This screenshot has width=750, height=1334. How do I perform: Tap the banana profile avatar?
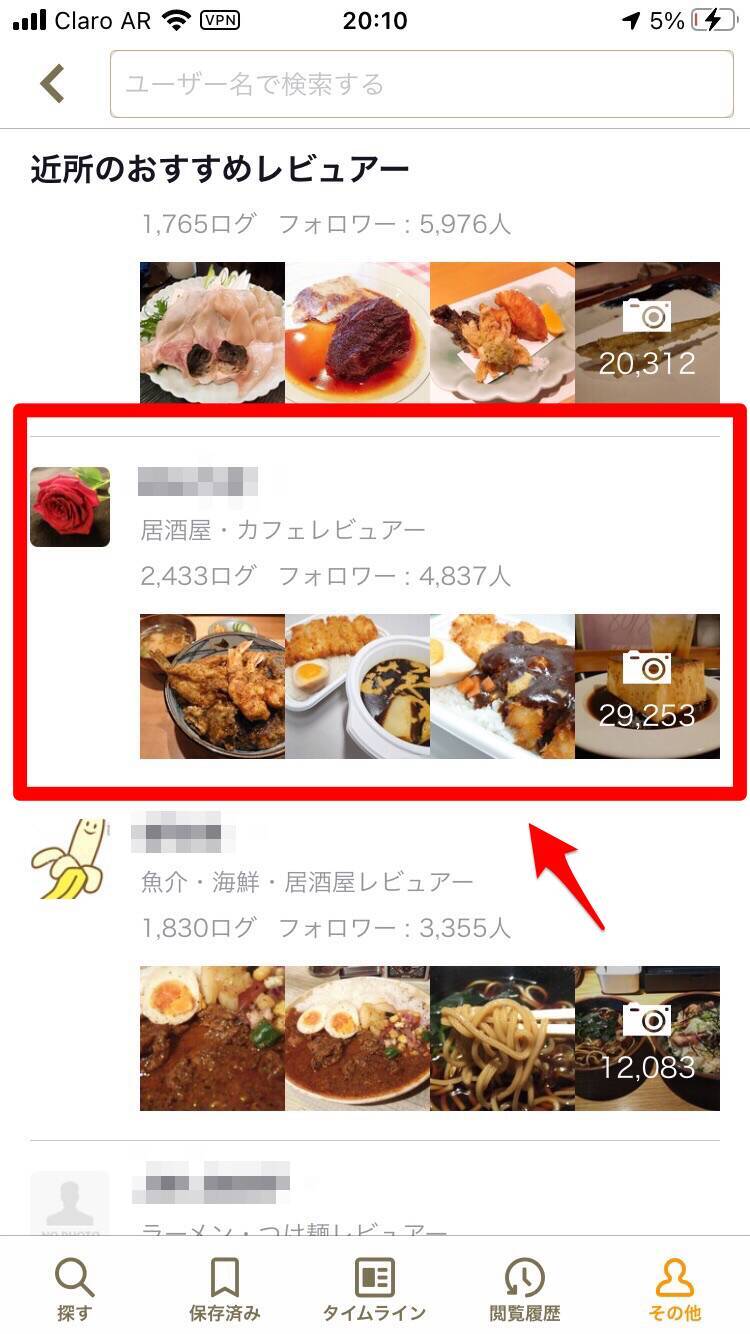coord(68,858)
